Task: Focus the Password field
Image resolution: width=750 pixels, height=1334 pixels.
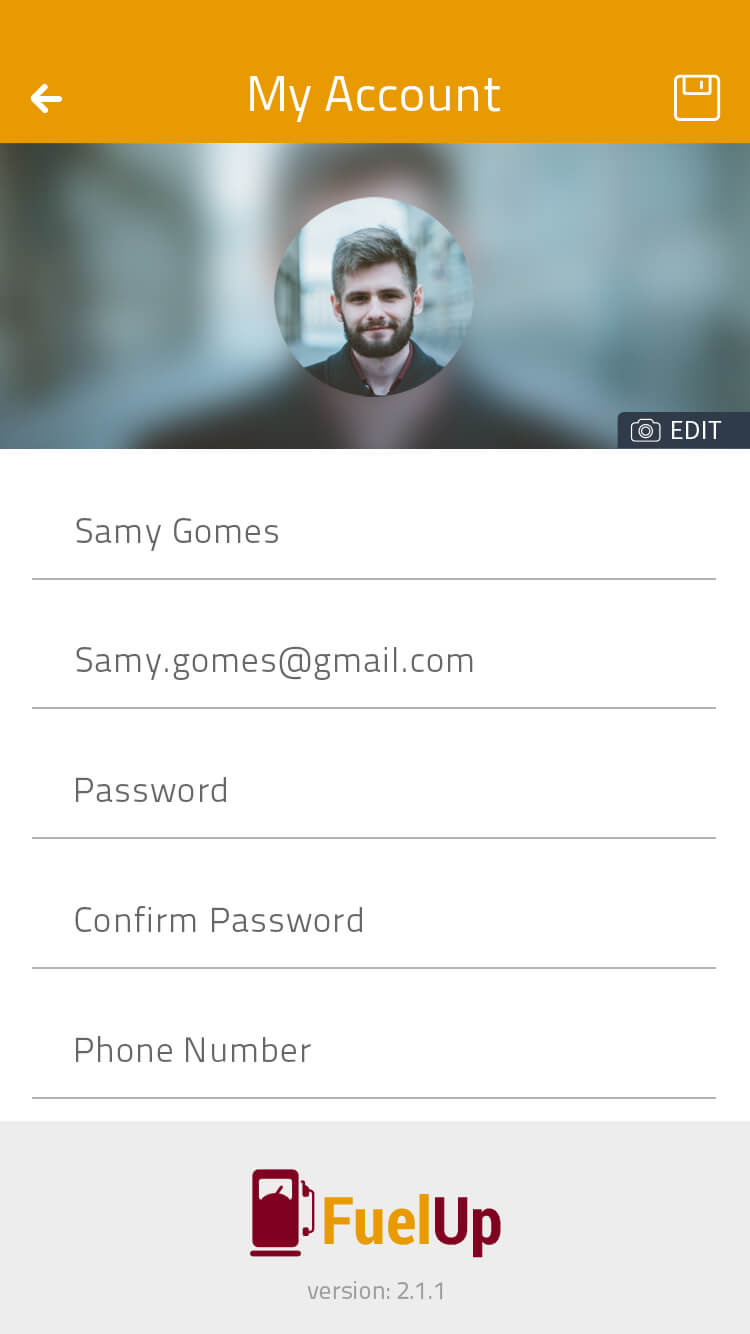Action: (373, 791)
